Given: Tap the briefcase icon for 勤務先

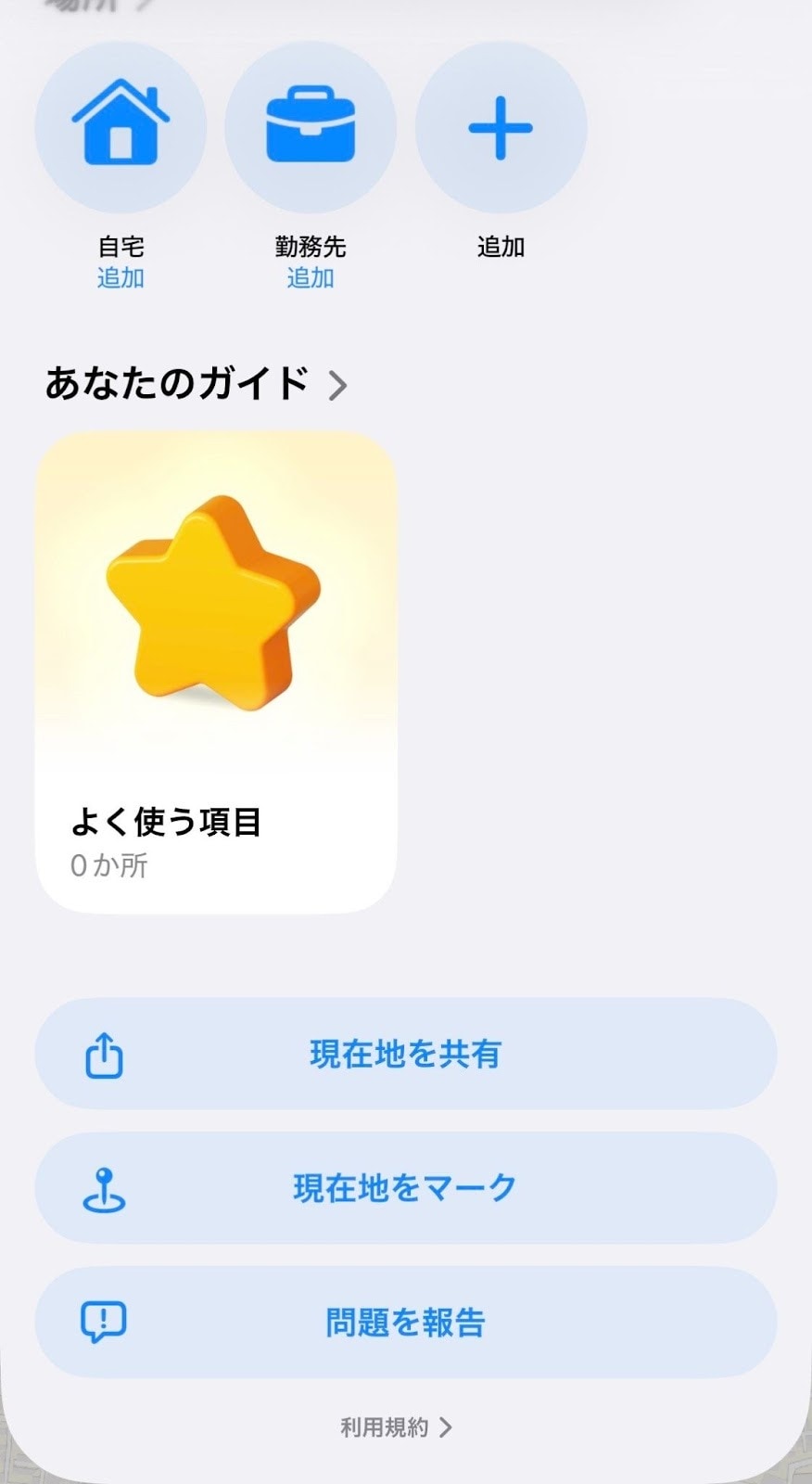Looking at the screenshot, I should pyautogui.click(x=311, y=128).
